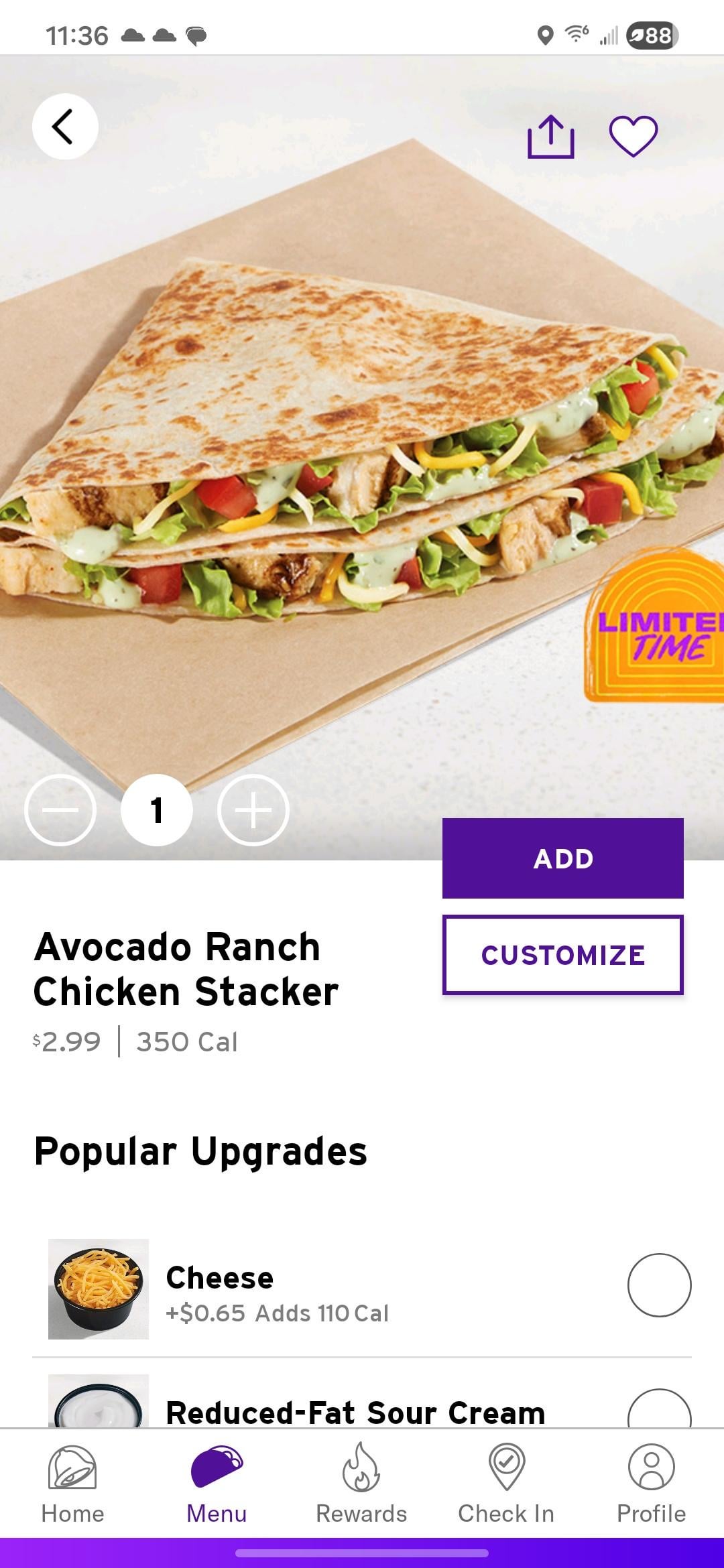Go to the Profile tab
The image size is (724, 1568).
(x=651, y=1484)
